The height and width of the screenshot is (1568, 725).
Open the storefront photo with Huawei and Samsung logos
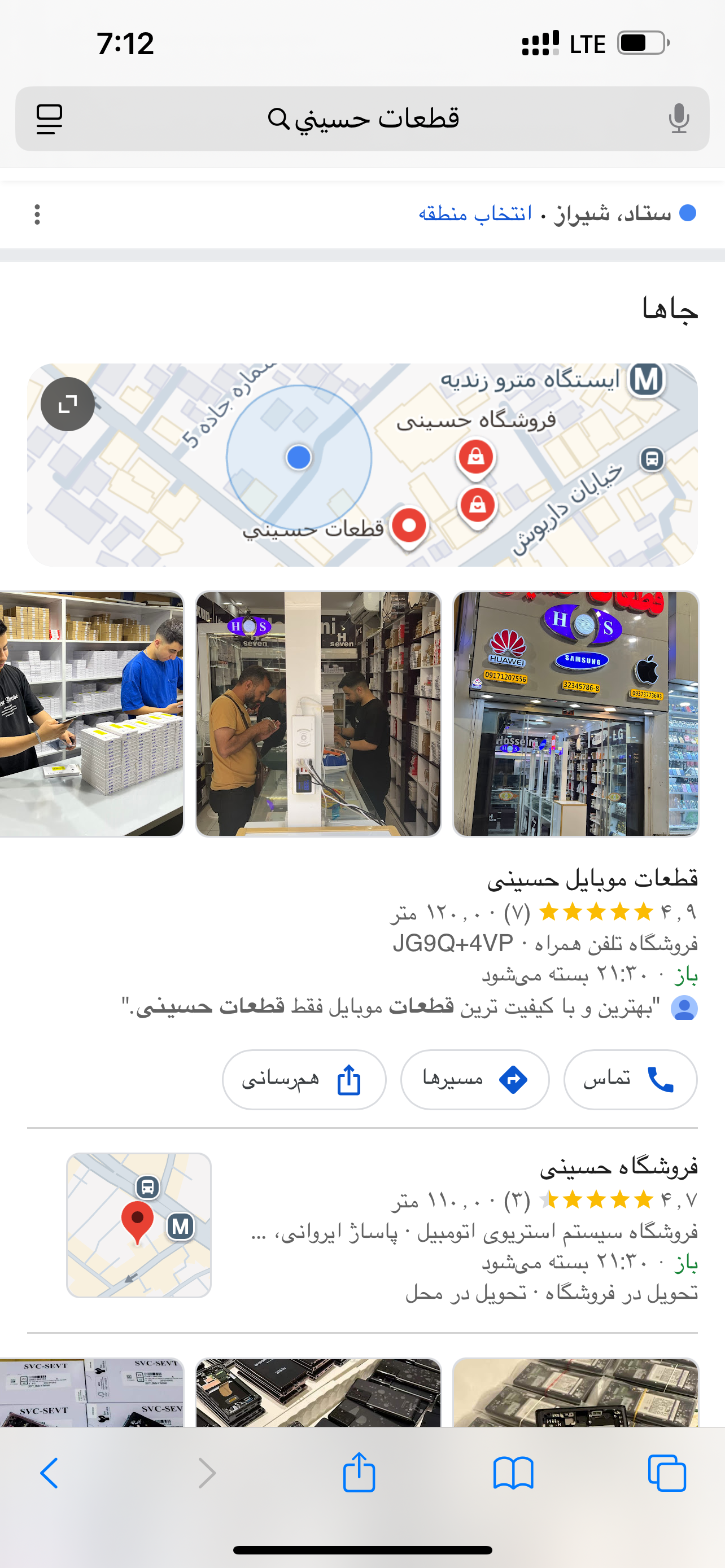(x=575, y=713)
